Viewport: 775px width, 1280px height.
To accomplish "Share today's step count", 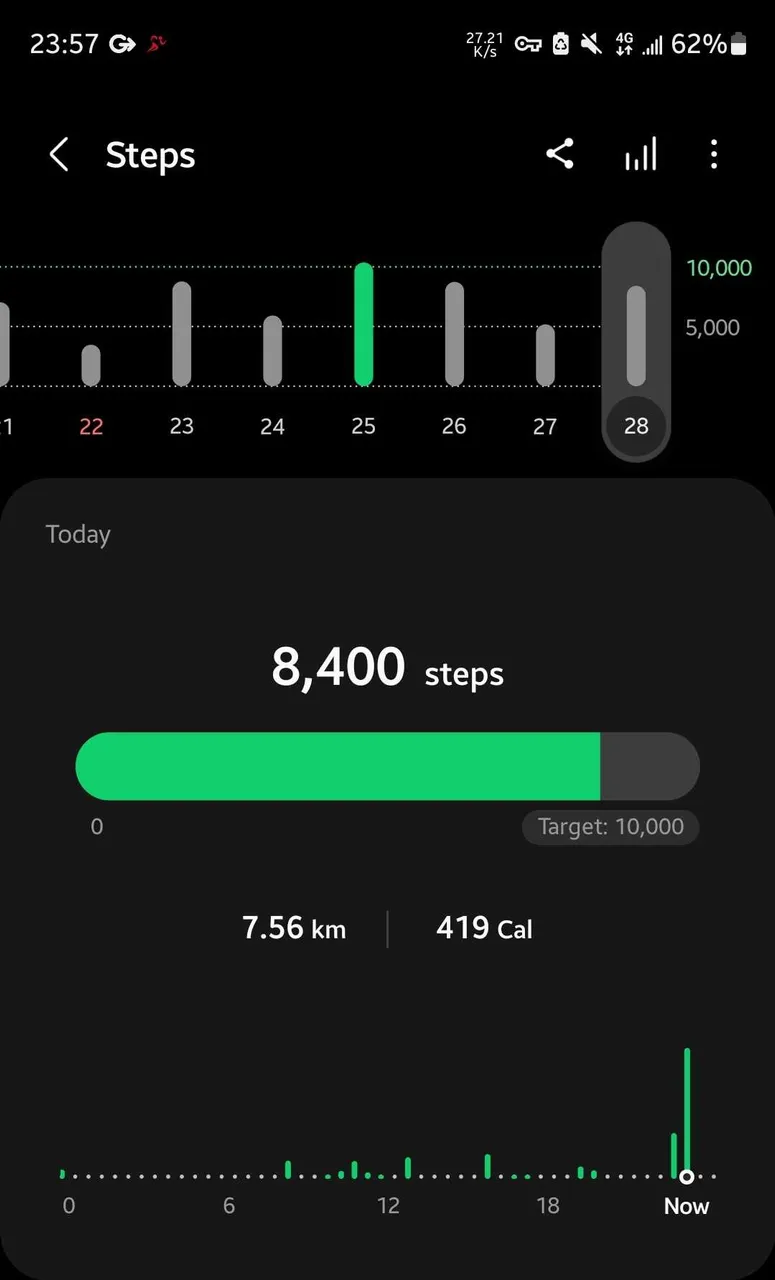I will 559,154.
